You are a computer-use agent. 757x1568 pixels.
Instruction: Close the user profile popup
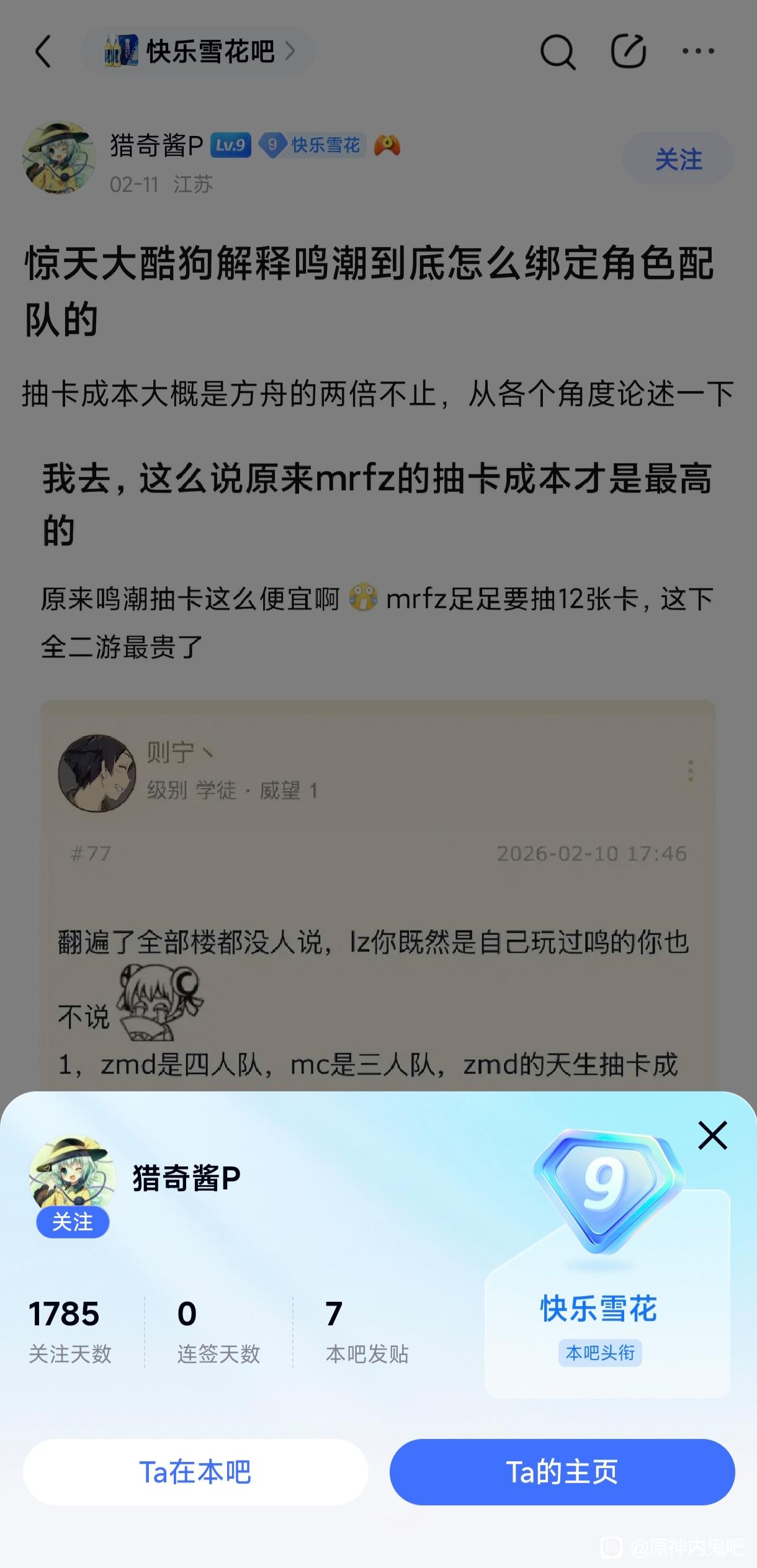click(x=712, y=1135)
